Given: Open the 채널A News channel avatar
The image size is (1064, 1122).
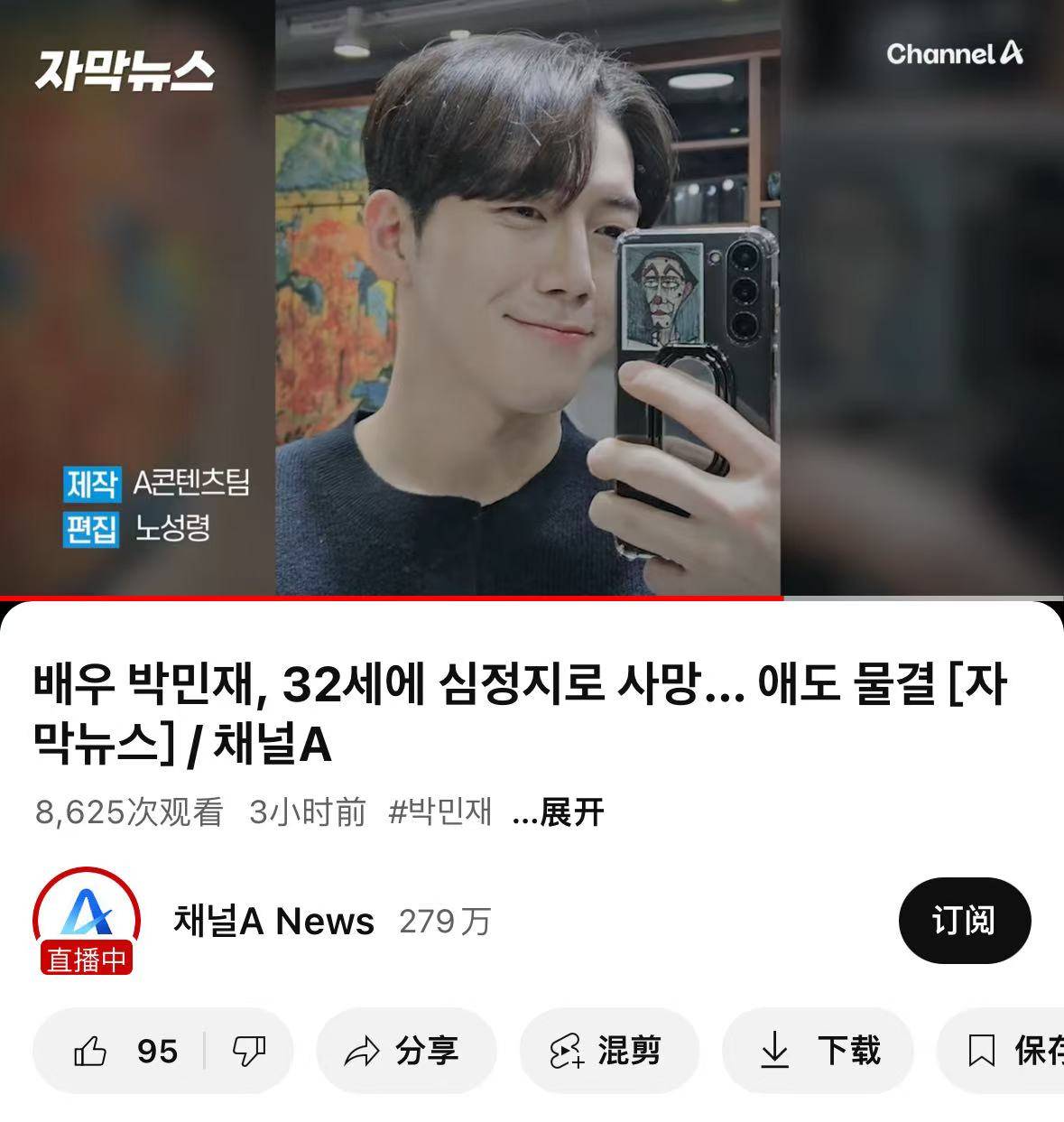Looking at the screenshot, I should coord(87,920).
